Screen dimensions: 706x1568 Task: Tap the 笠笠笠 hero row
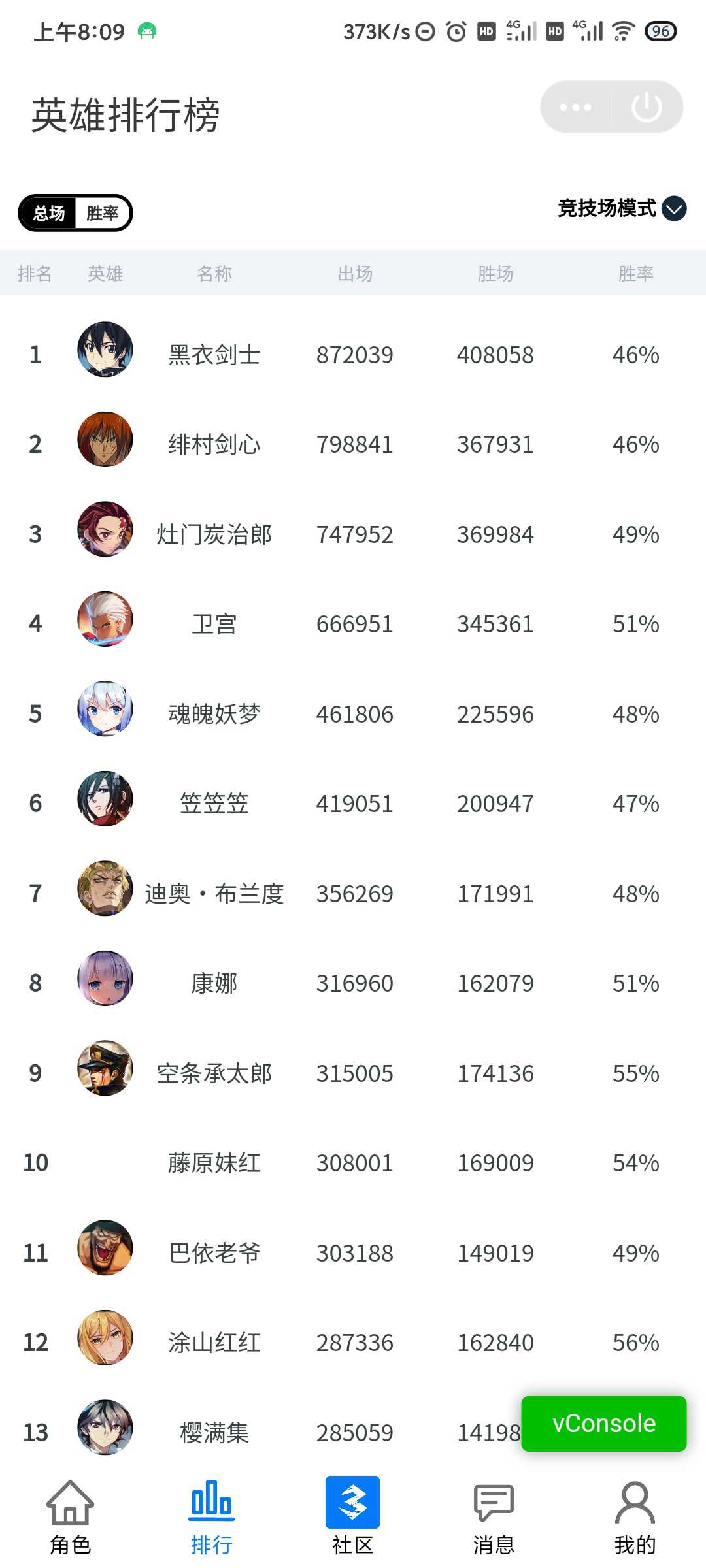coord(353,804)
